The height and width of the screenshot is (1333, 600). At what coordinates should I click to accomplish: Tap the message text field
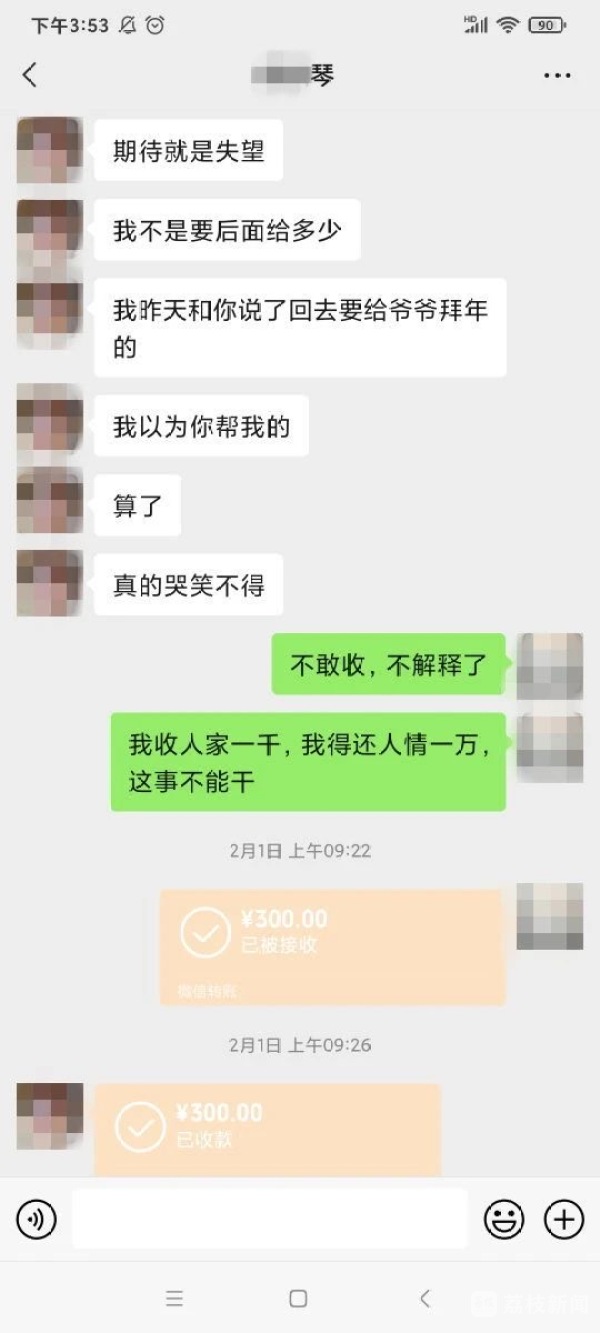(x=270, y=1219)
